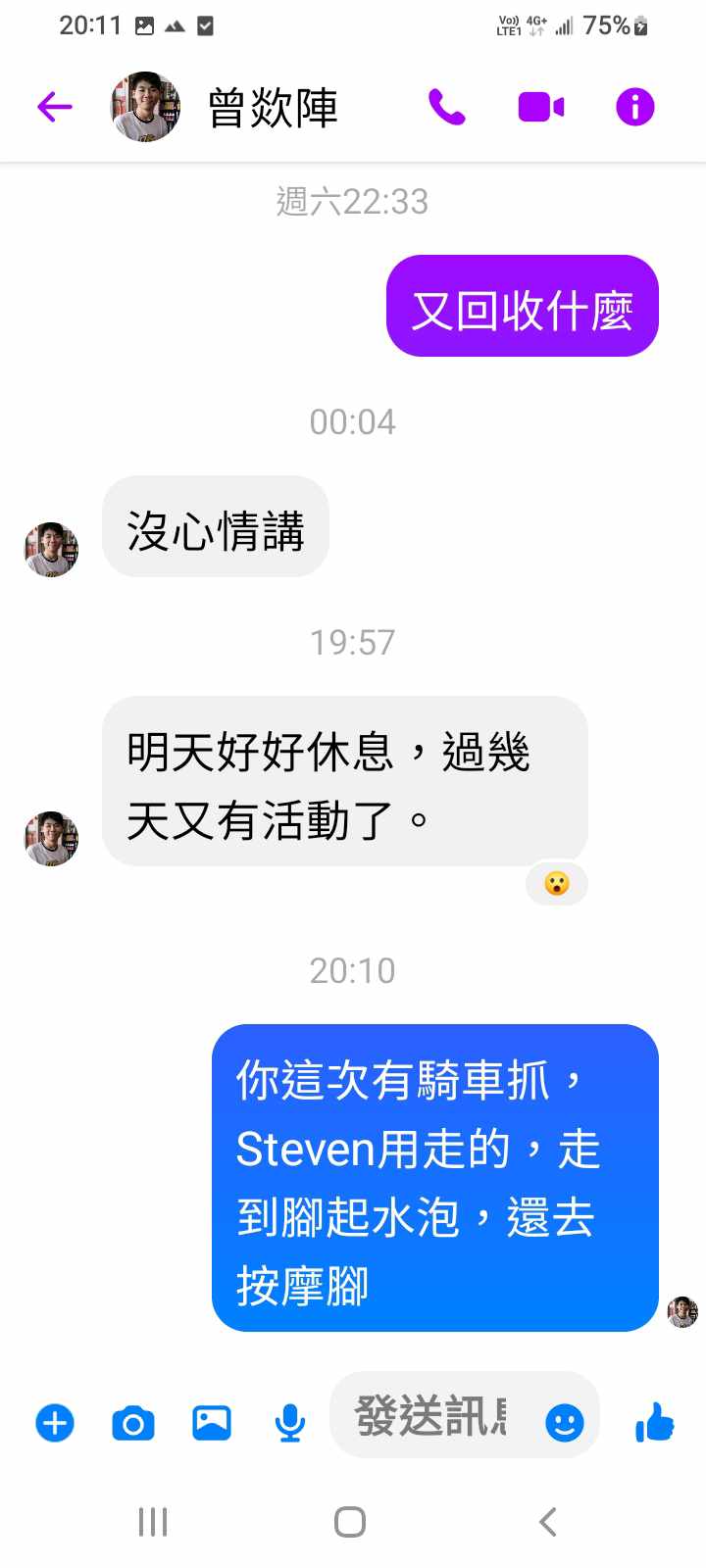Open the plus menu for more actions

pyautogui.click(x=55, y=1422)
